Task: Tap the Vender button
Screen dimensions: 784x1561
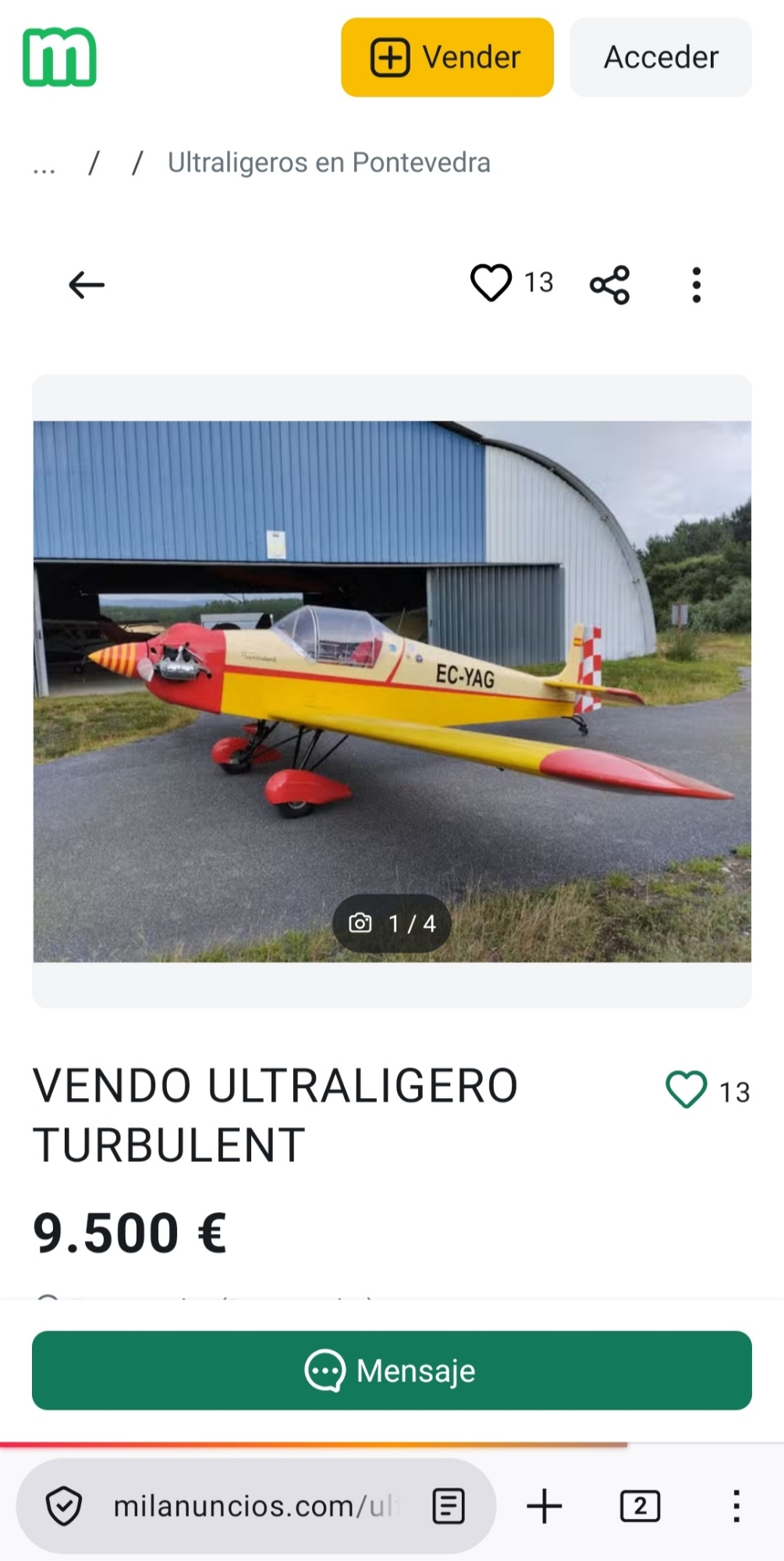Action: (447, 58)
